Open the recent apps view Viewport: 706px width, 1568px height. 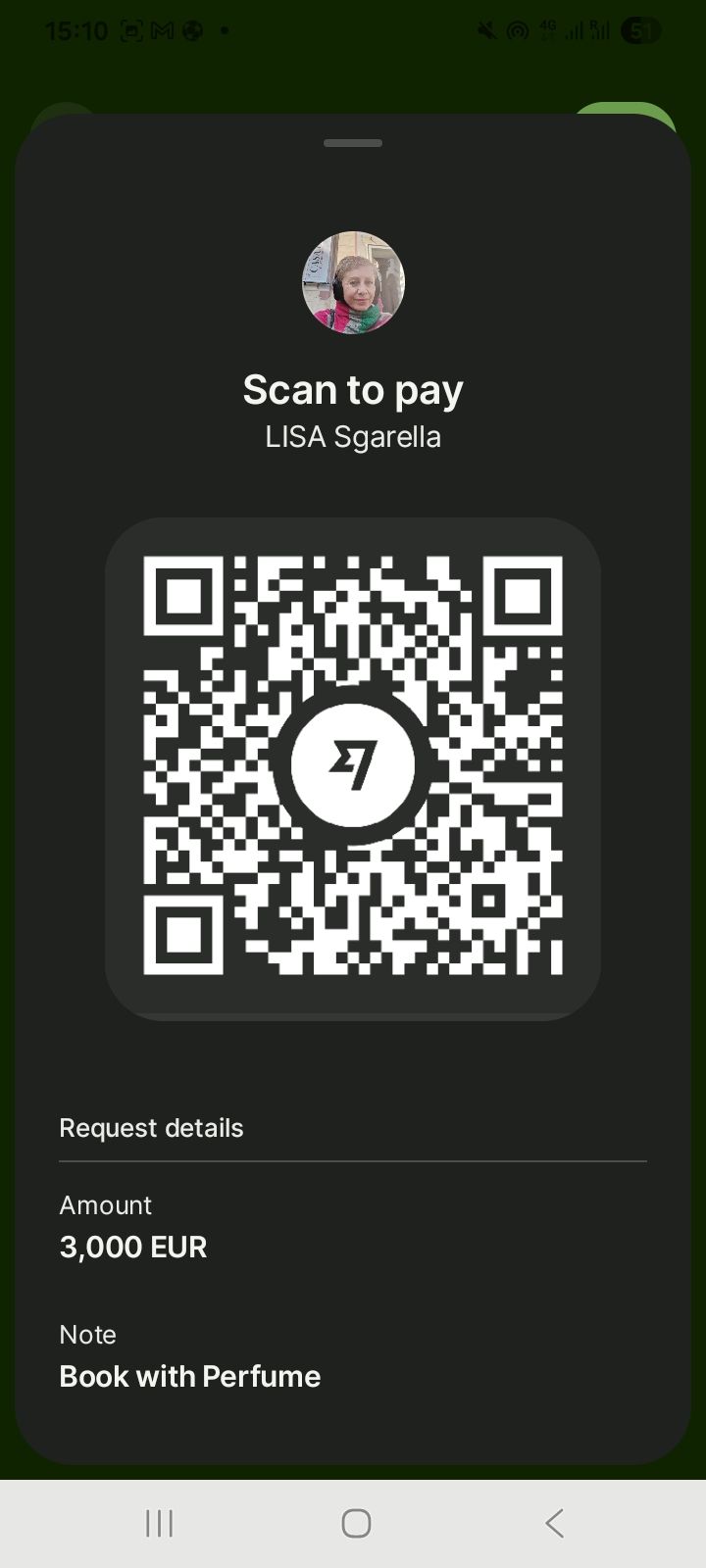[x=159, y=1523]
